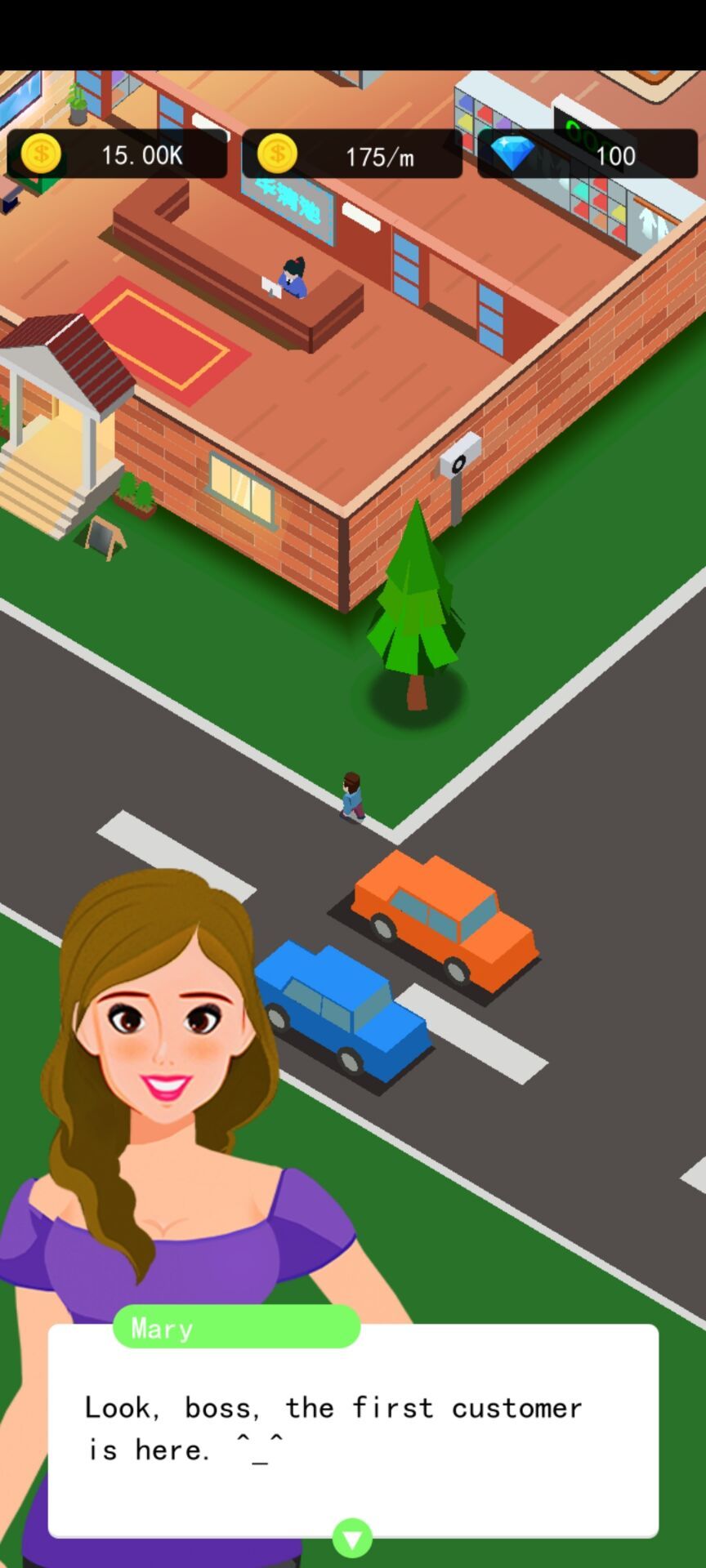Tap Mary's dialogue box to advance
Screen dimensions: 706x1568
click(x=353, y=1429)
